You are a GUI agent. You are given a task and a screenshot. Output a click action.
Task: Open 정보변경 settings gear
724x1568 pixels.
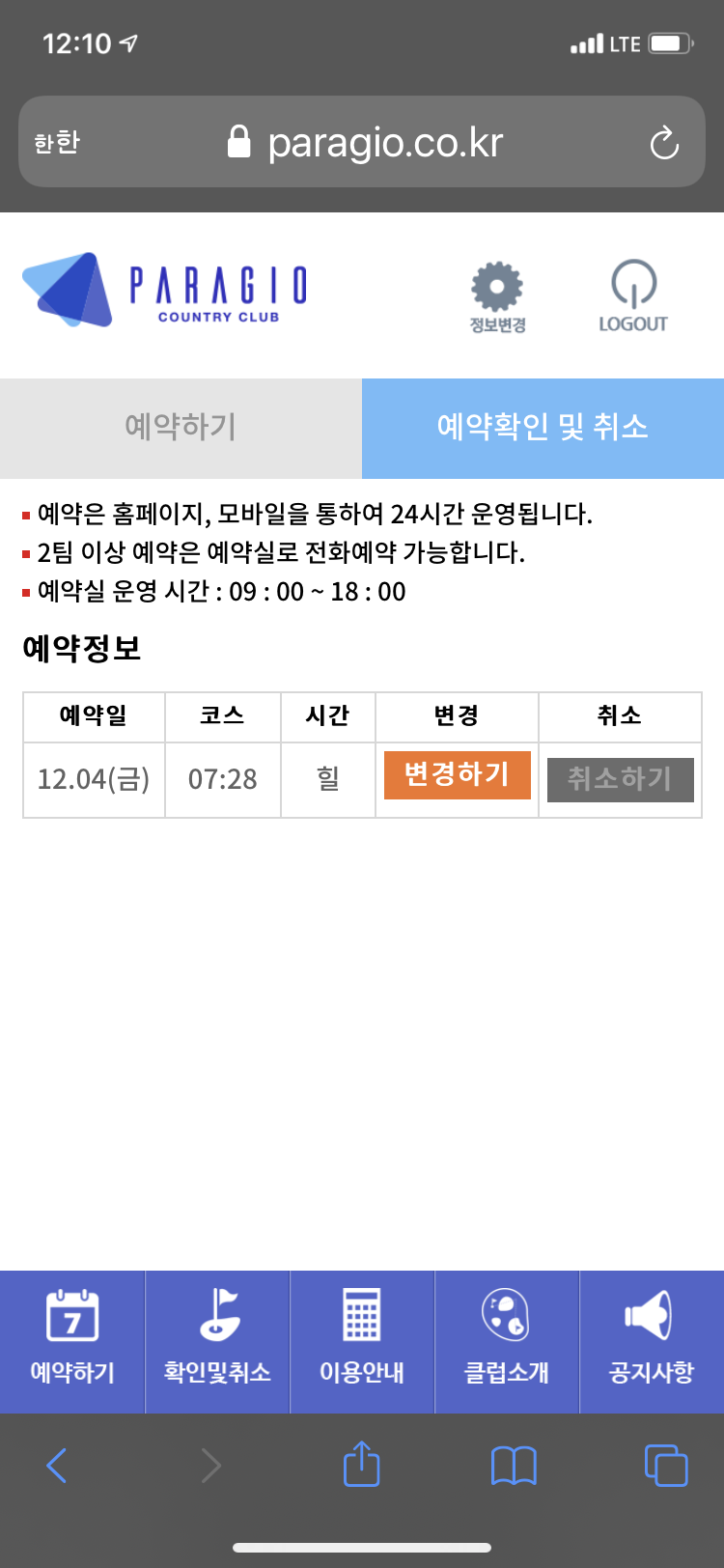pos(497,295)
